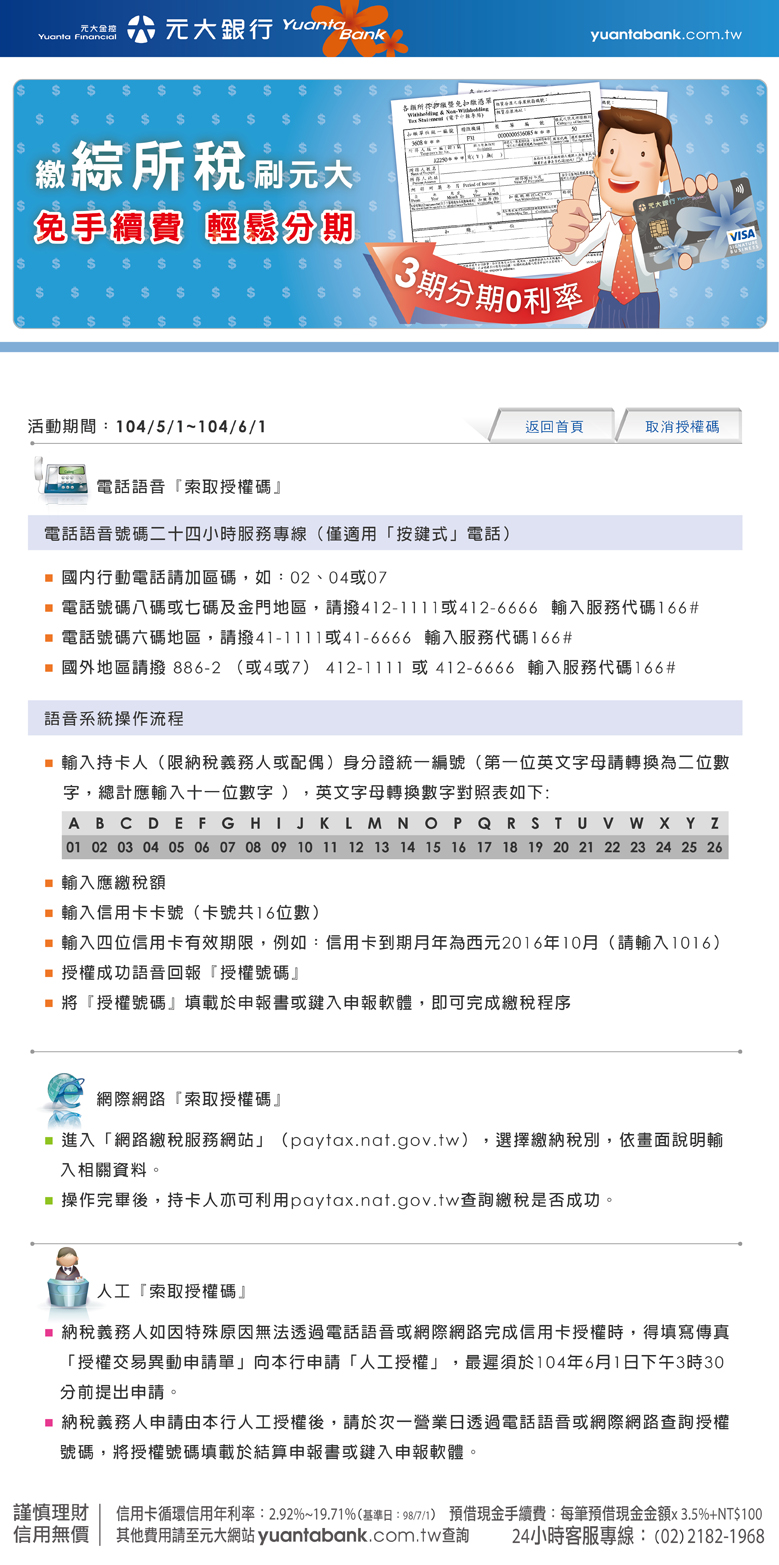Select the 取消授權碼 button
Screen dimensions: 779x1565
682,426
